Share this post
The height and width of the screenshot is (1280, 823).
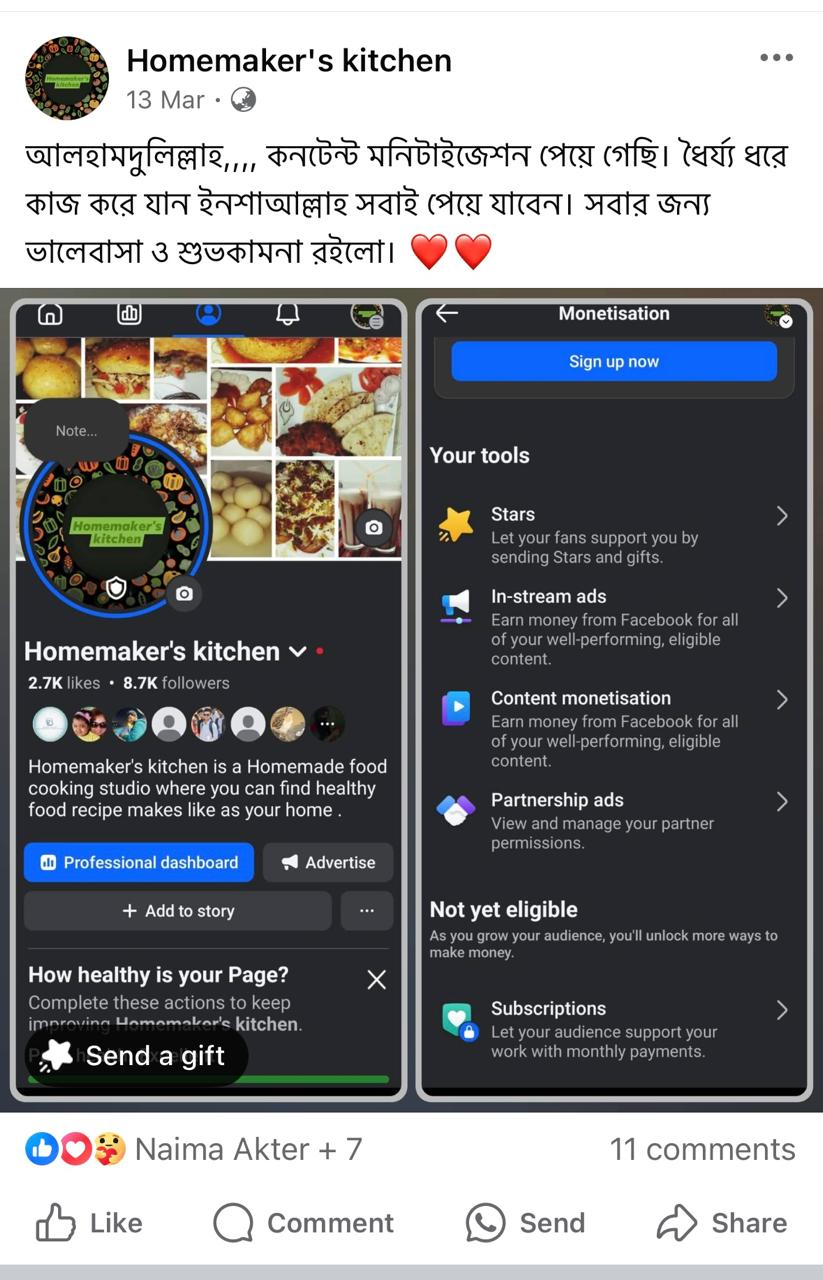722,1222
